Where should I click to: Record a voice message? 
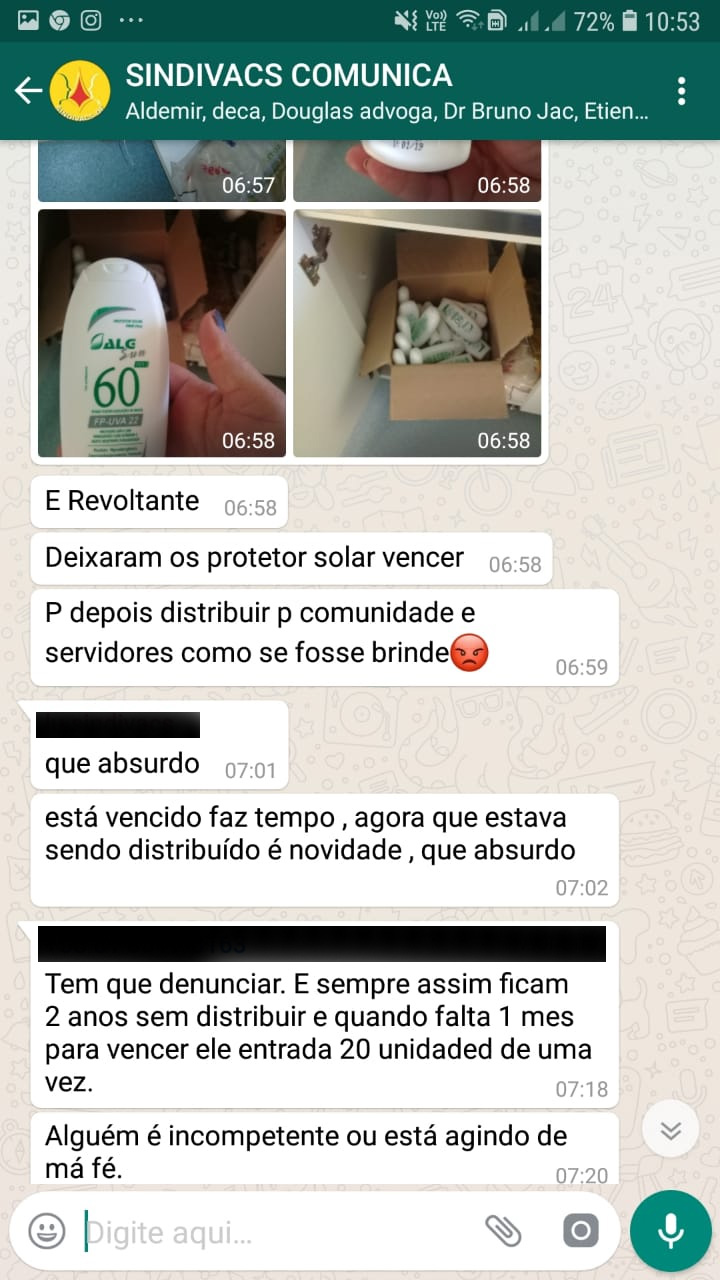click(670, 1230)
